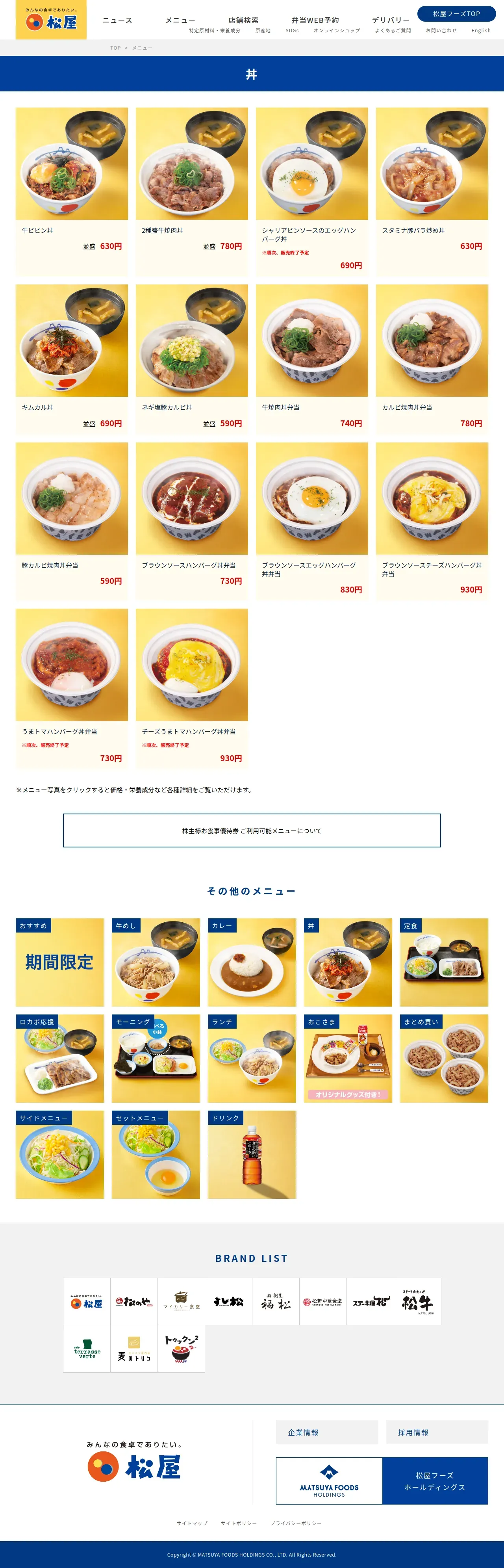504x1568 pixels.
Task: Tap the 松屋フーズTOP button
Action: (456, 13)
